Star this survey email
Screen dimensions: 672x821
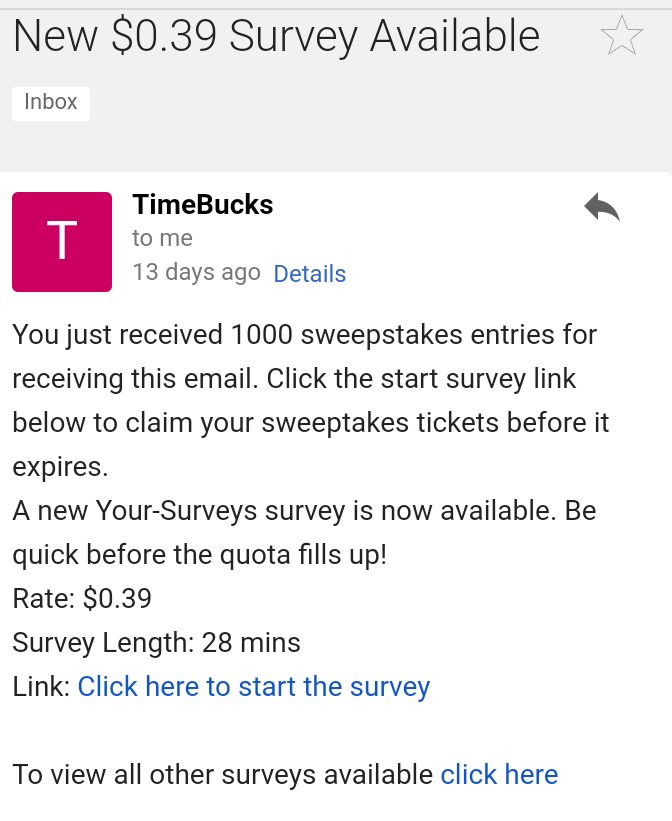(x=621, y=37)
